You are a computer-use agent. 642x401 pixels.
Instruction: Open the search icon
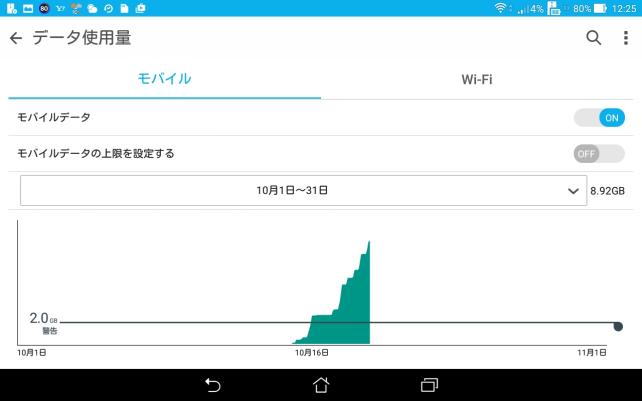coord(593,38)
